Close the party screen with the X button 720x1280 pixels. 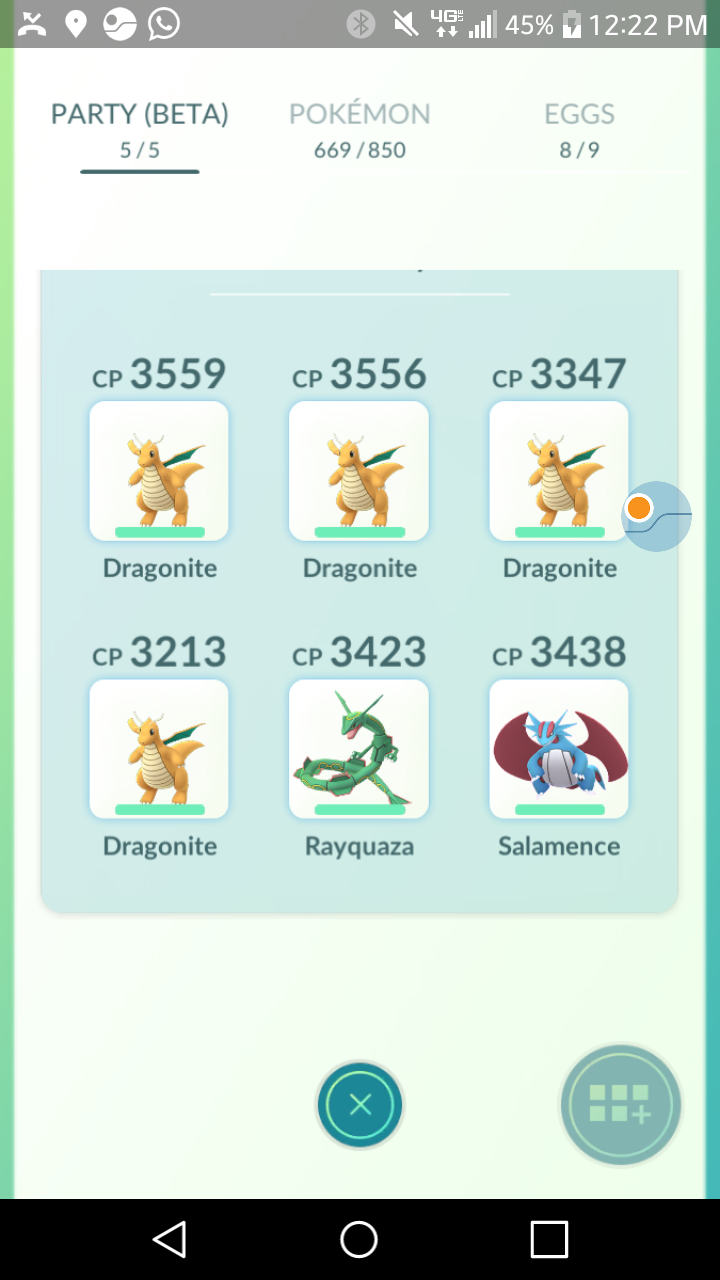pos(360,1105)
